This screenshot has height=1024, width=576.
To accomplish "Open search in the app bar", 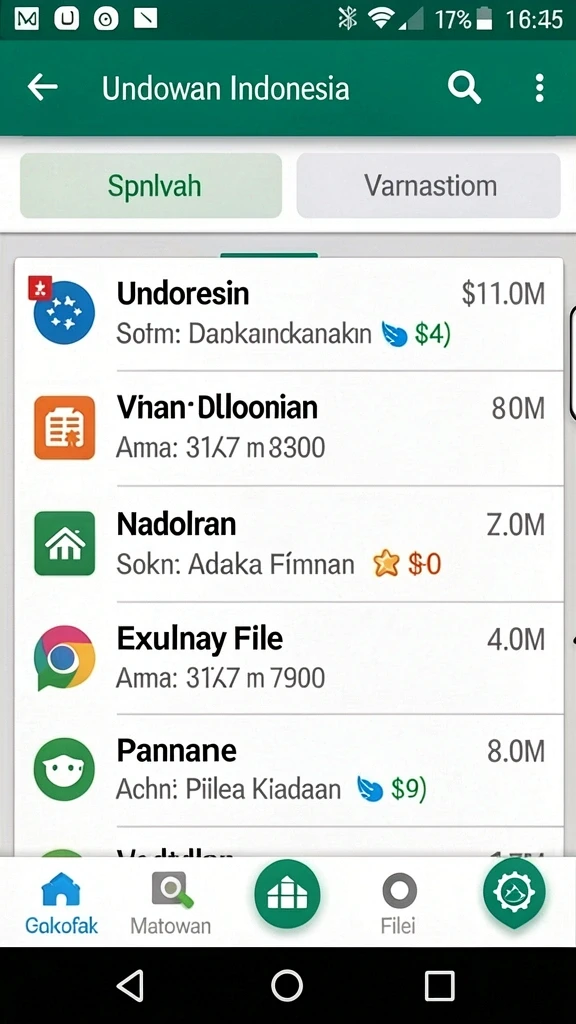I will tap(464, 88).
